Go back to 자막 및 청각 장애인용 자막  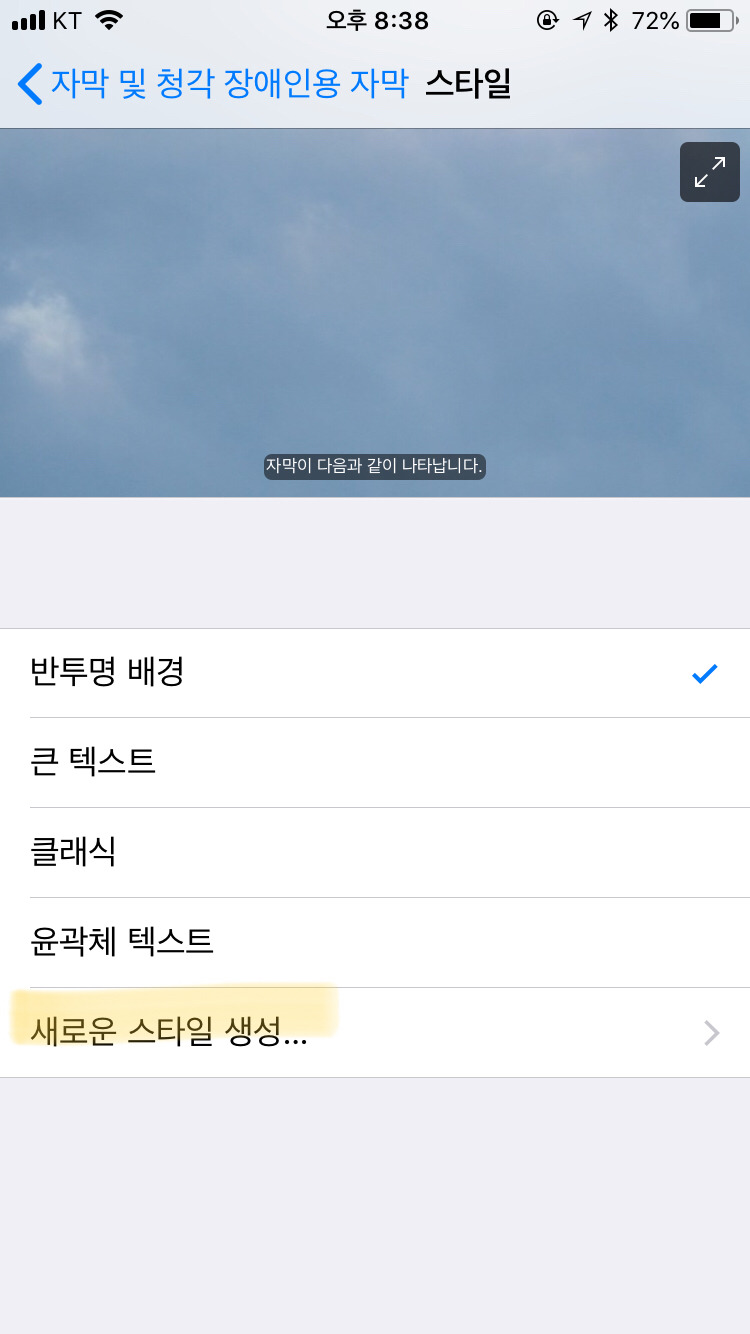coord(212,84)
